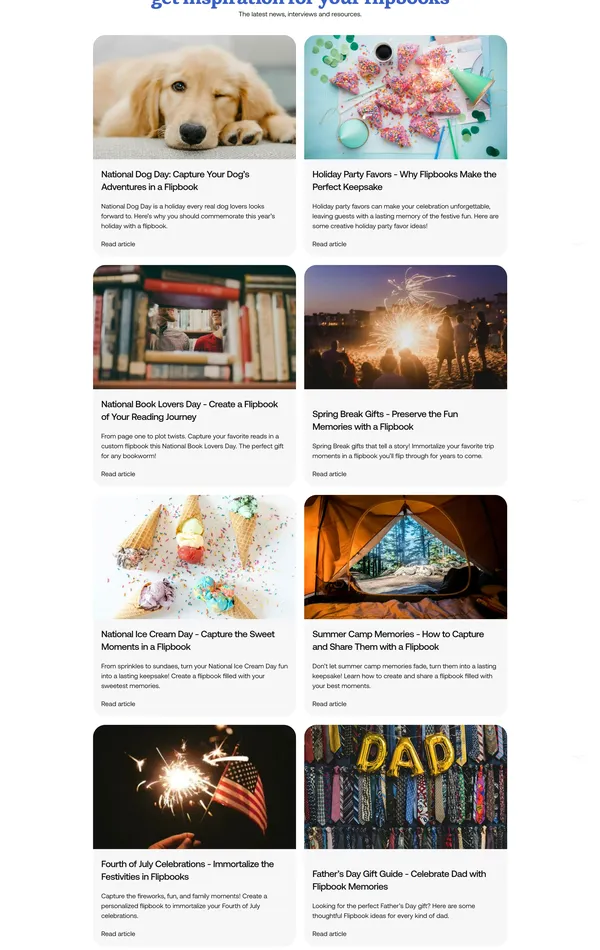Open the Spring Break Gifts fireworks image
The image size is (600, 950).
405,327
